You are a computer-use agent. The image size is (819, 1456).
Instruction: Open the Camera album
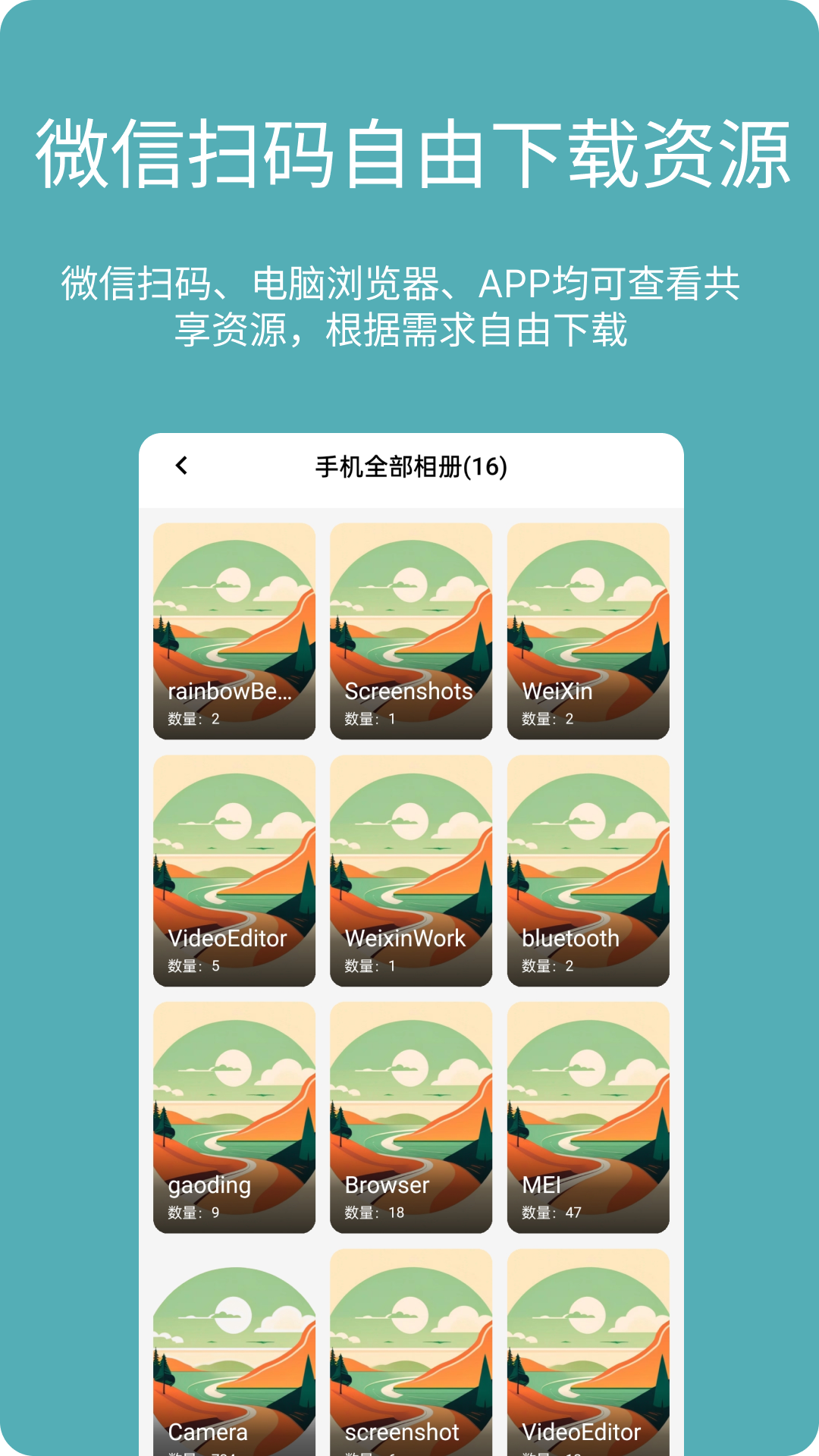click(233, 1357)
